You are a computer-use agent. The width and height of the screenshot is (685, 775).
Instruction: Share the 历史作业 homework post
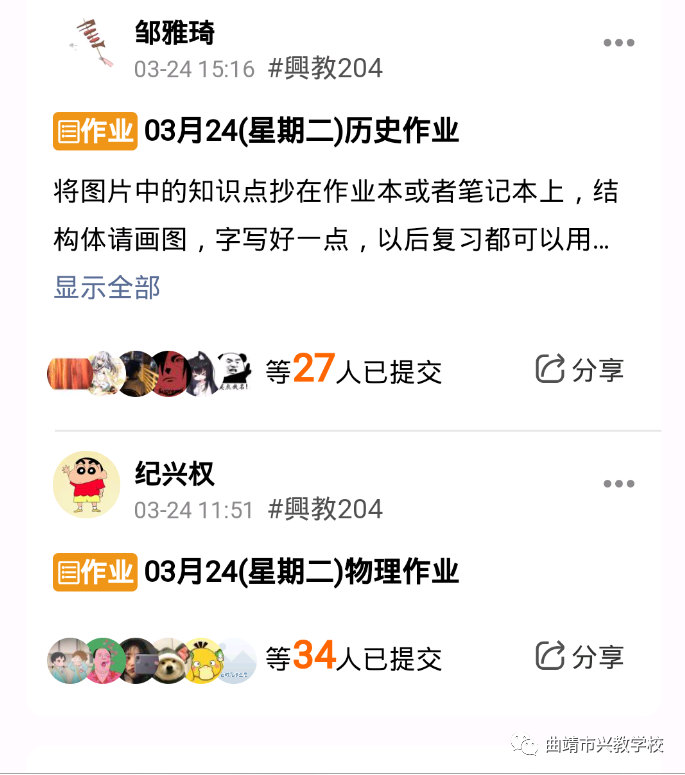tap(580, 369)
